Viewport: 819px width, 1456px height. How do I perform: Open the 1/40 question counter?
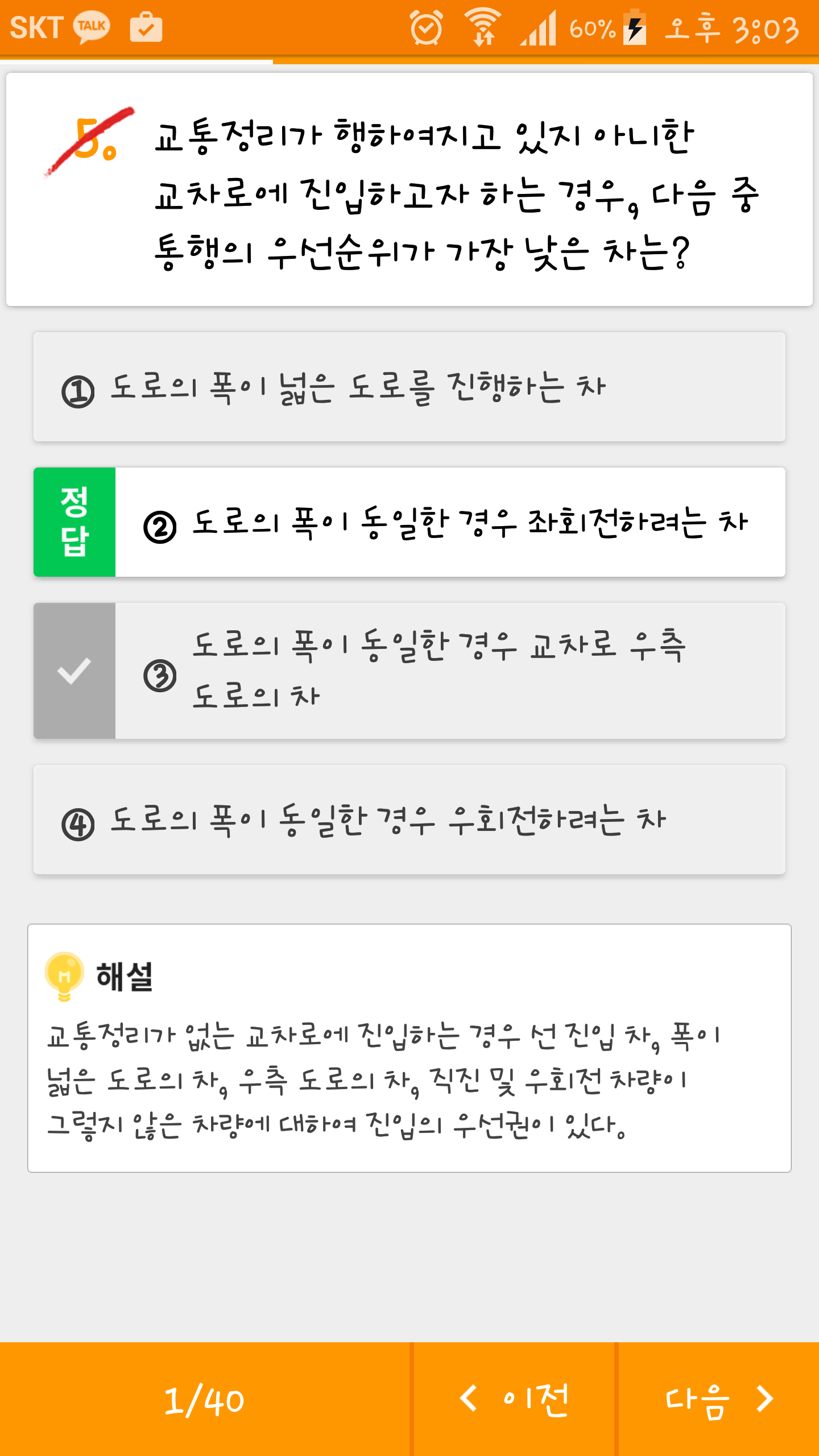(x=204, y=1399)
